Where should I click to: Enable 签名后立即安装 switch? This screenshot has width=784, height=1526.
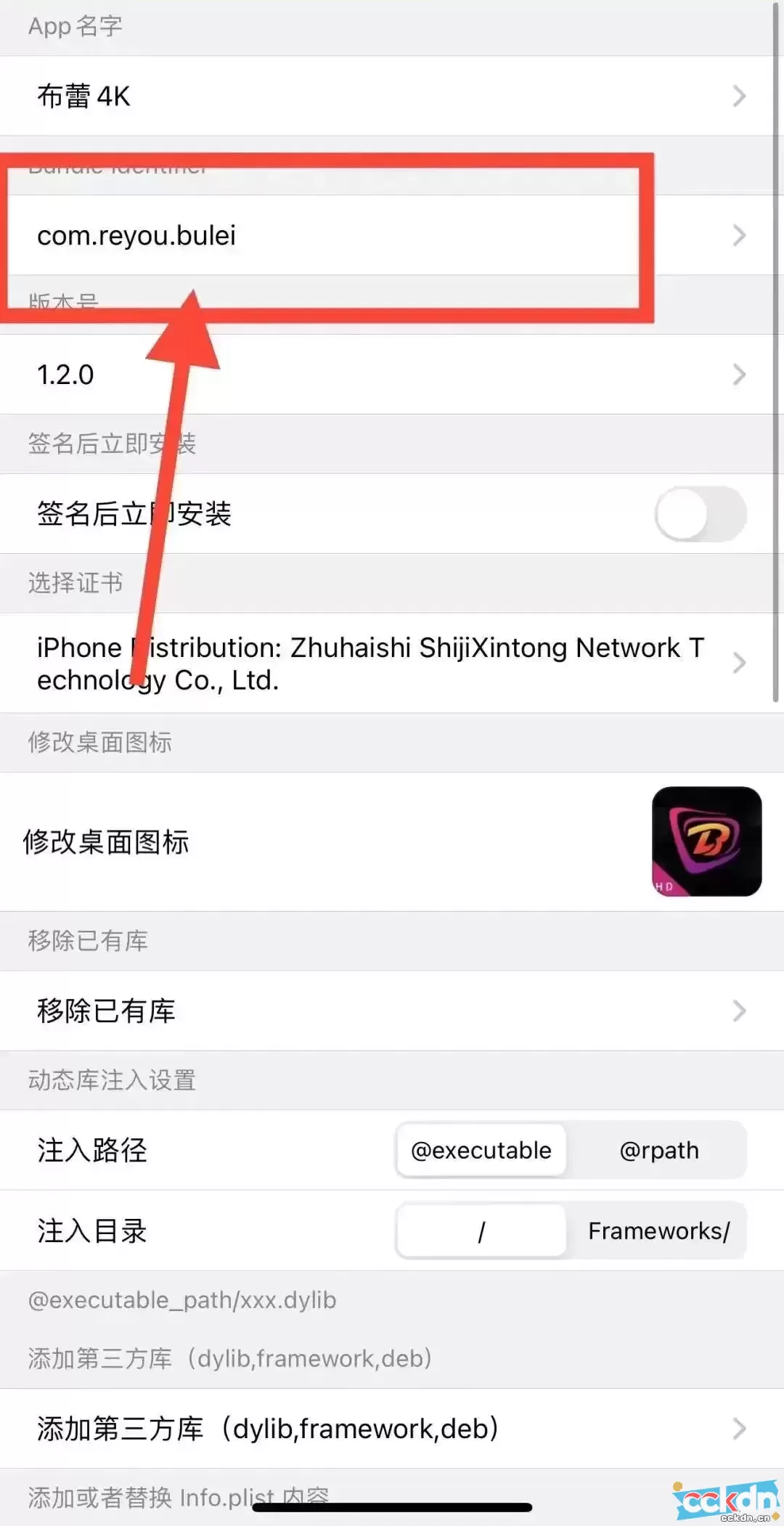point(700,514)
